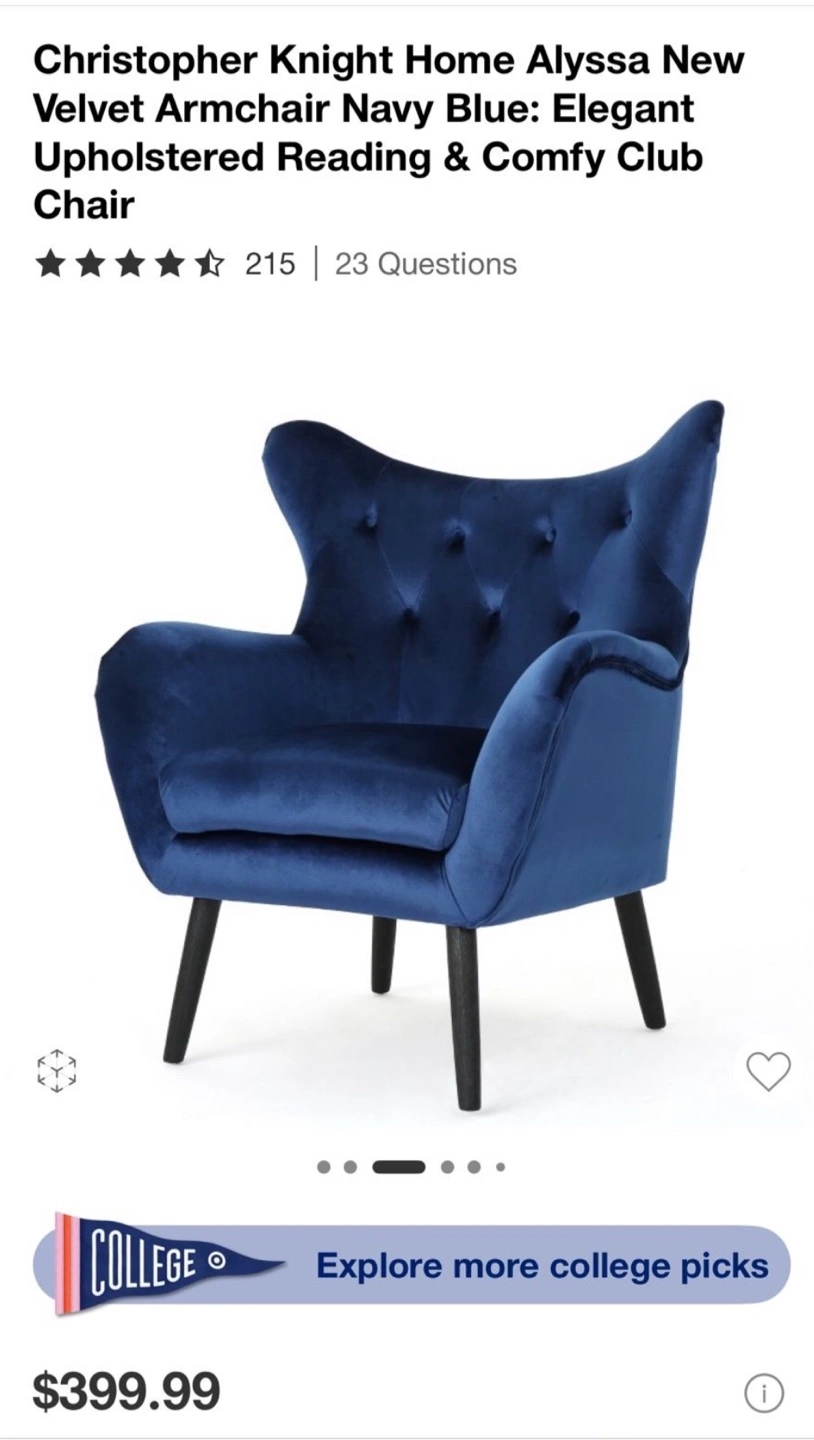Tap Explore more college picks banner

click(412, 1265)
